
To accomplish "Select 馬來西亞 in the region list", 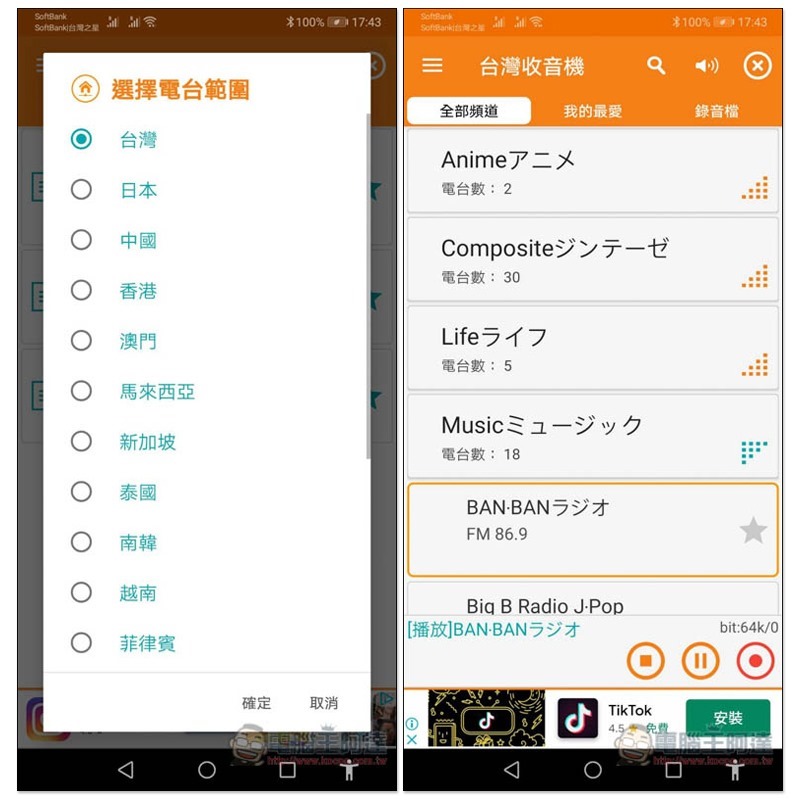I will 82,392.
